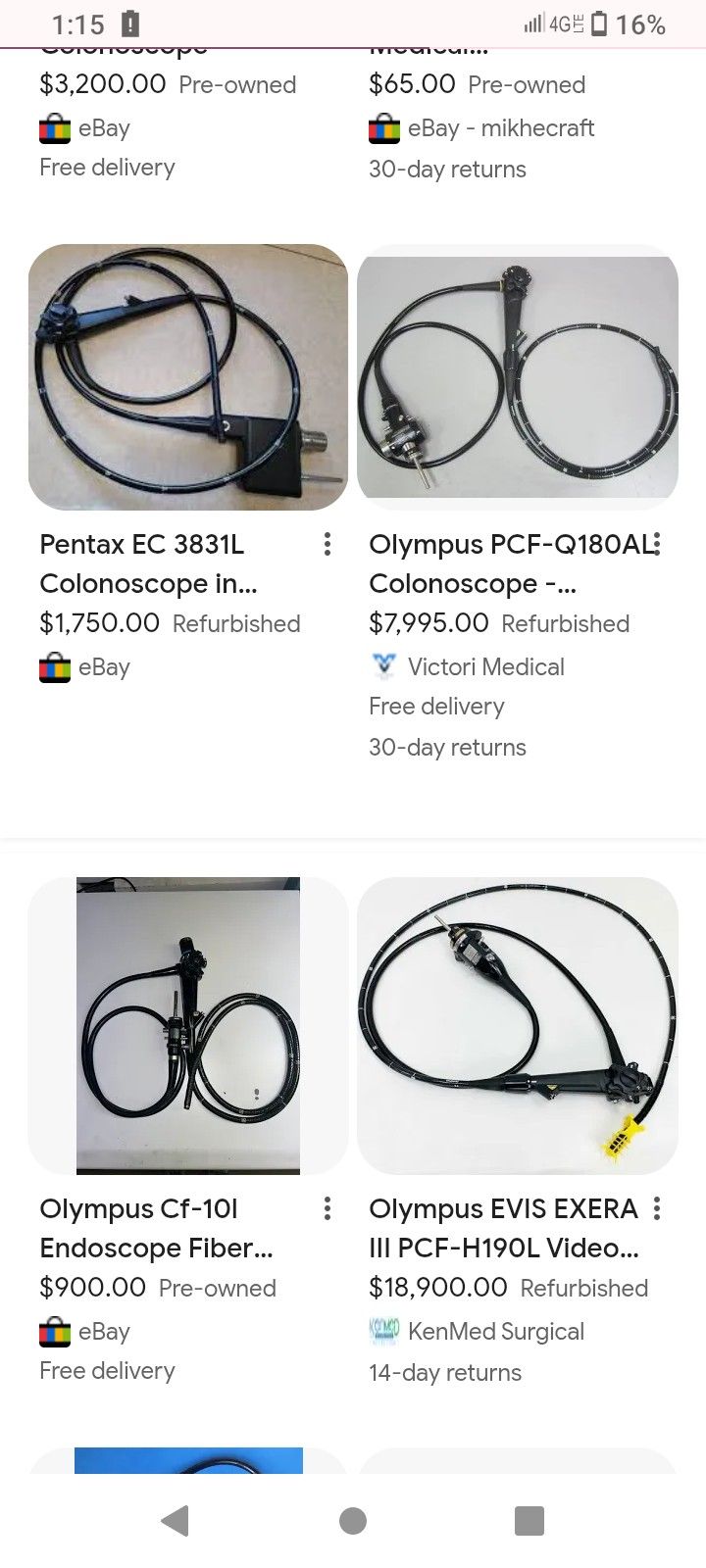
Task: Open three-dot menu on EVIS EXERA III listing
Action: point(656,1209)
